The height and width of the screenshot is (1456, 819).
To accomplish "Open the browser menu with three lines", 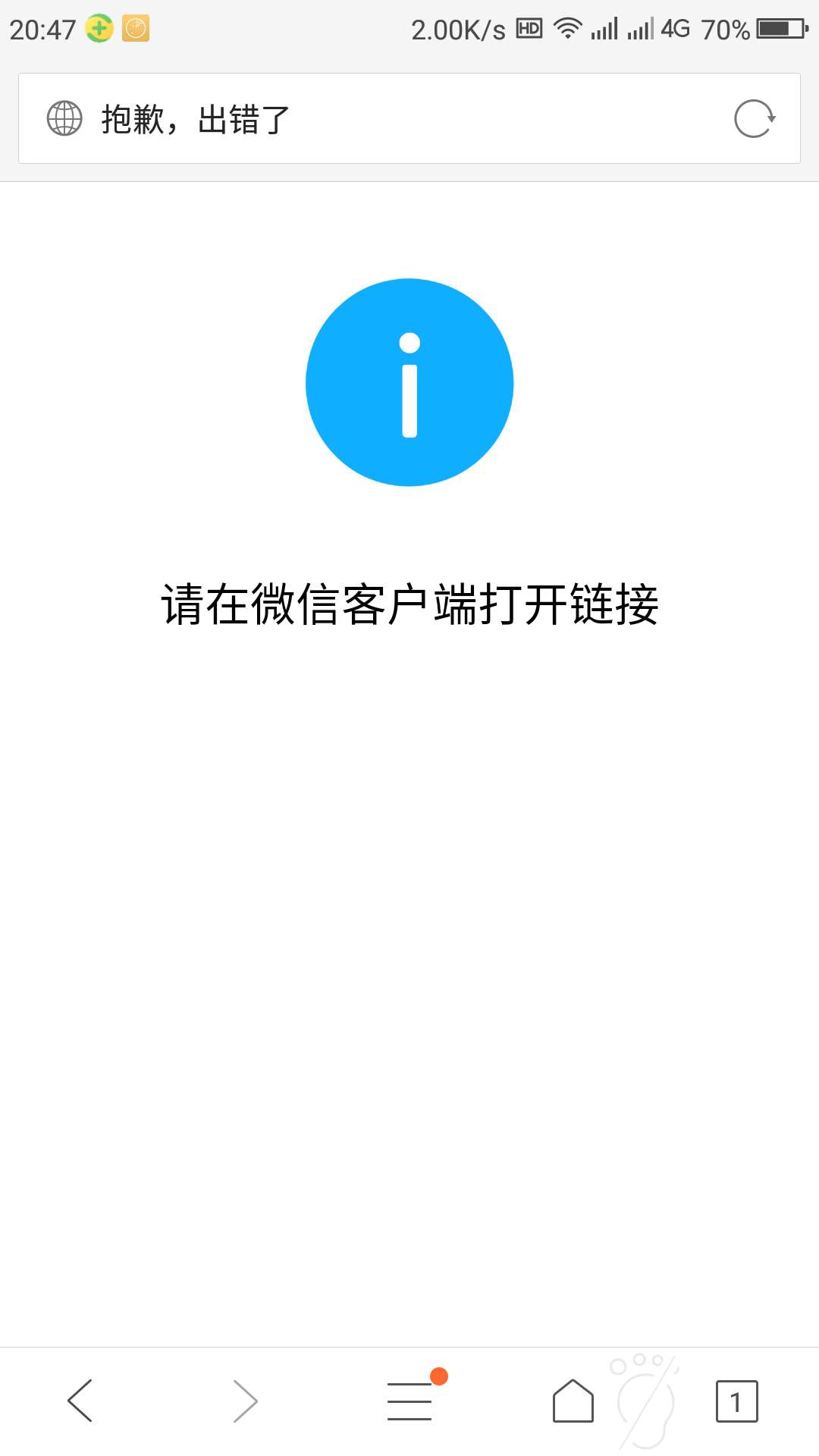I will click(x=410, y=1400).
